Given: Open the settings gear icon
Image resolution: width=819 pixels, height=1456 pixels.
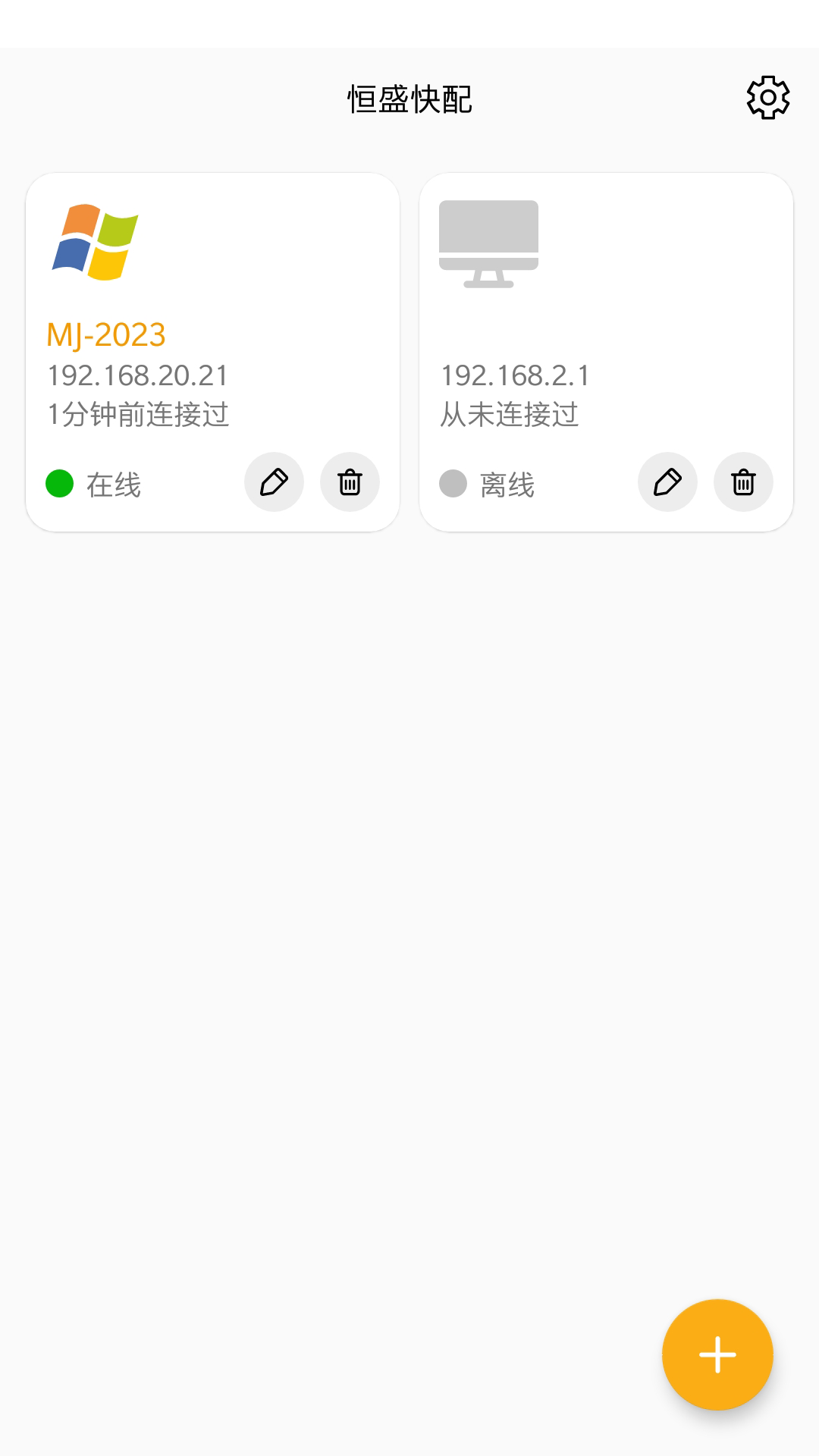Looking at the screenshot, I should (x=767, y=99).
